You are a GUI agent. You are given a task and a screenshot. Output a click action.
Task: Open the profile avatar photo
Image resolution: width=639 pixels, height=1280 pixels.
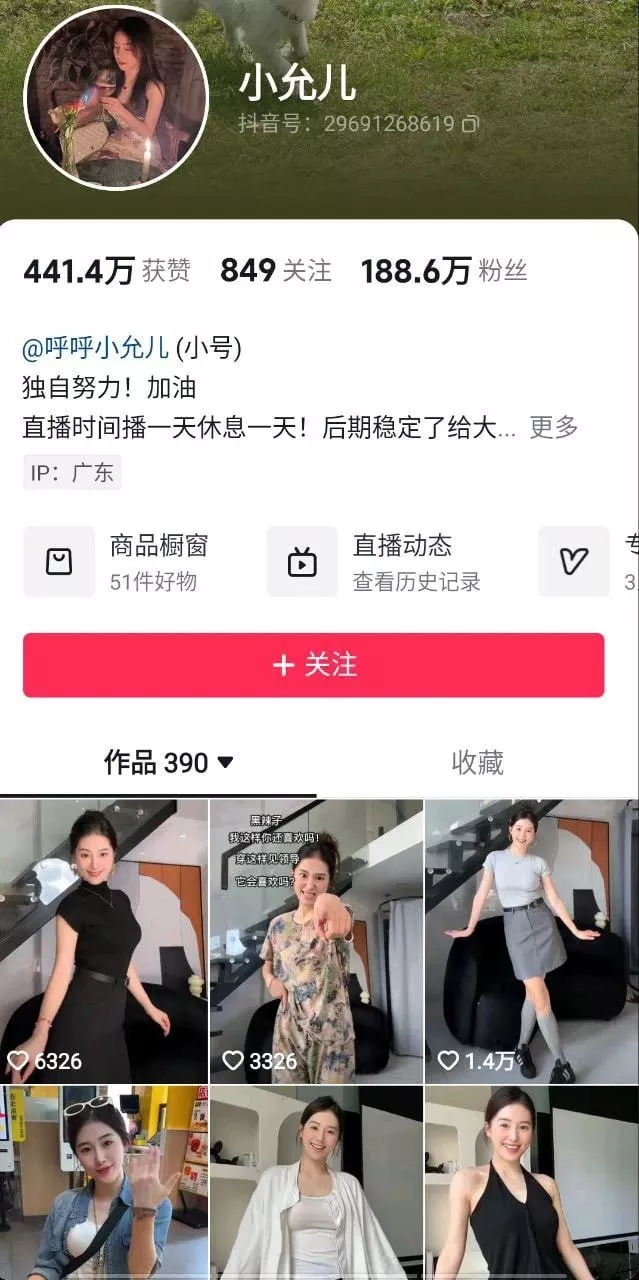[x=115, y=95]
